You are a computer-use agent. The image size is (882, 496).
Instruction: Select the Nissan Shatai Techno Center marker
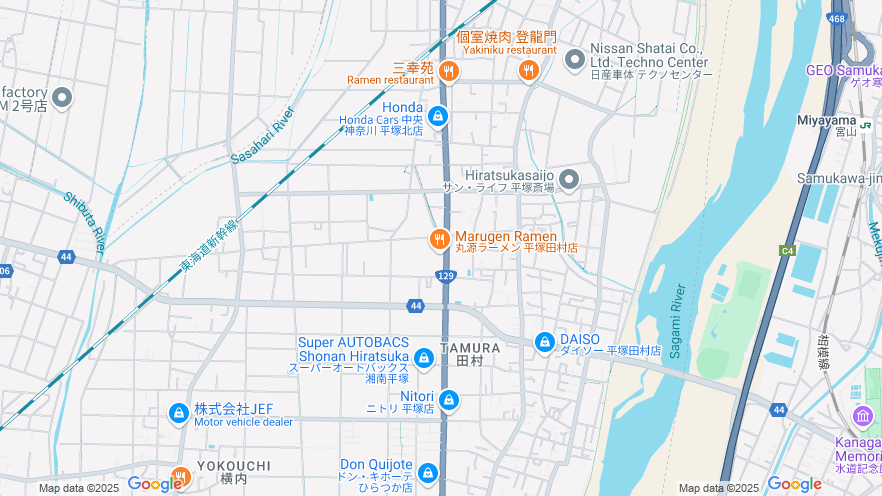(574, 60)
